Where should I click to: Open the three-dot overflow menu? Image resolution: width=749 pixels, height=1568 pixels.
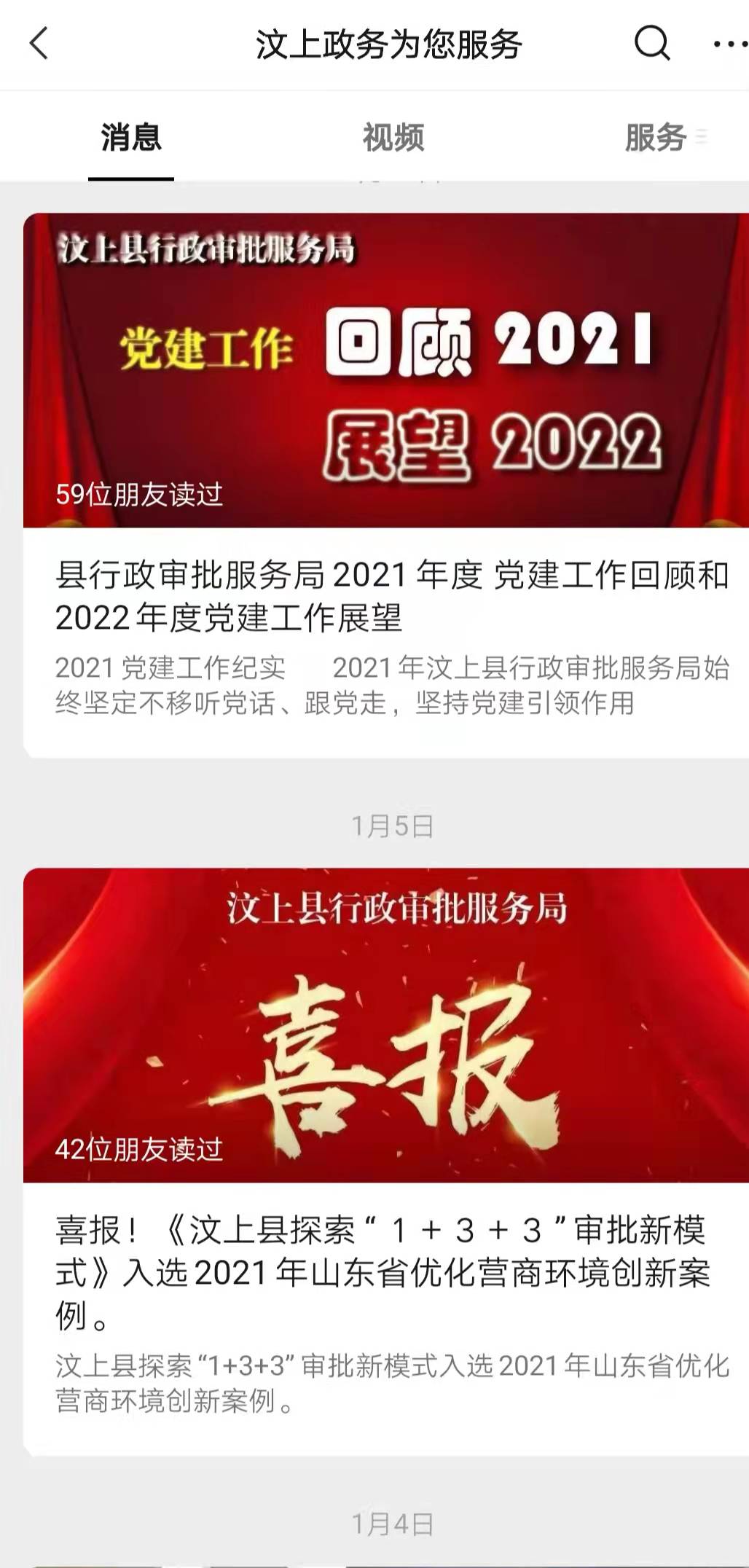pos(729,44)
